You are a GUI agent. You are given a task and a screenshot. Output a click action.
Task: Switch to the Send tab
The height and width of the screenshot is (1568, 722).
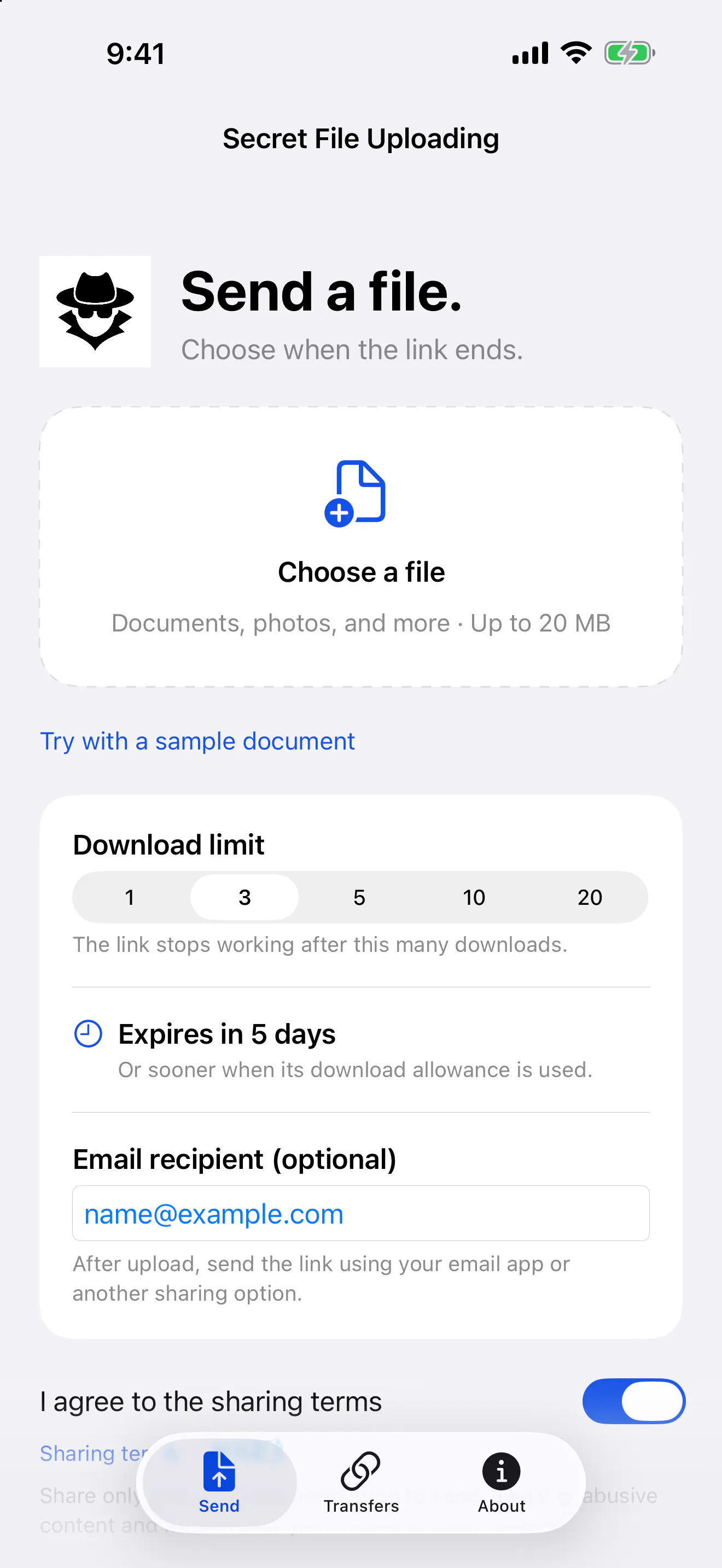tap(219, 1482)
